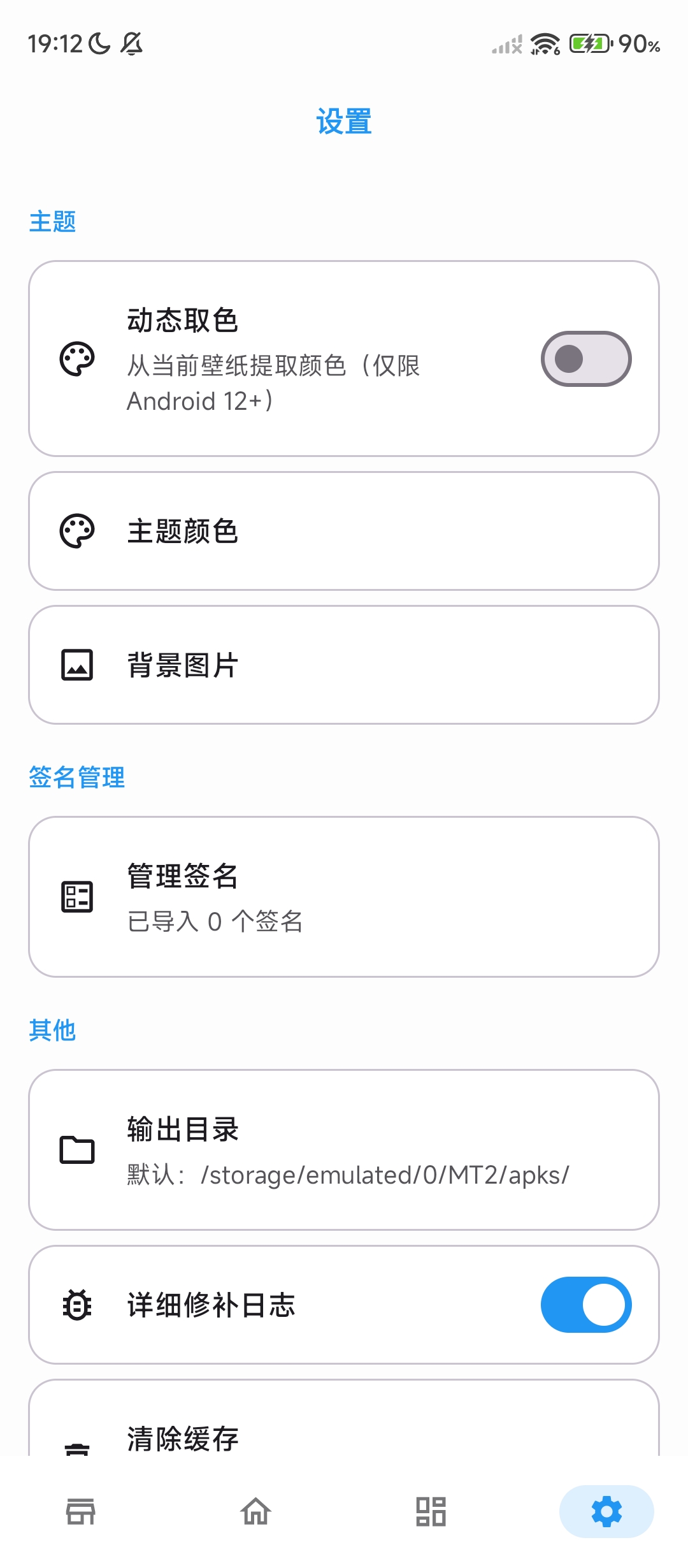Expand the 背景图片 background image option
Viewport: 688px width, 1568px height.
pos(344,665)
